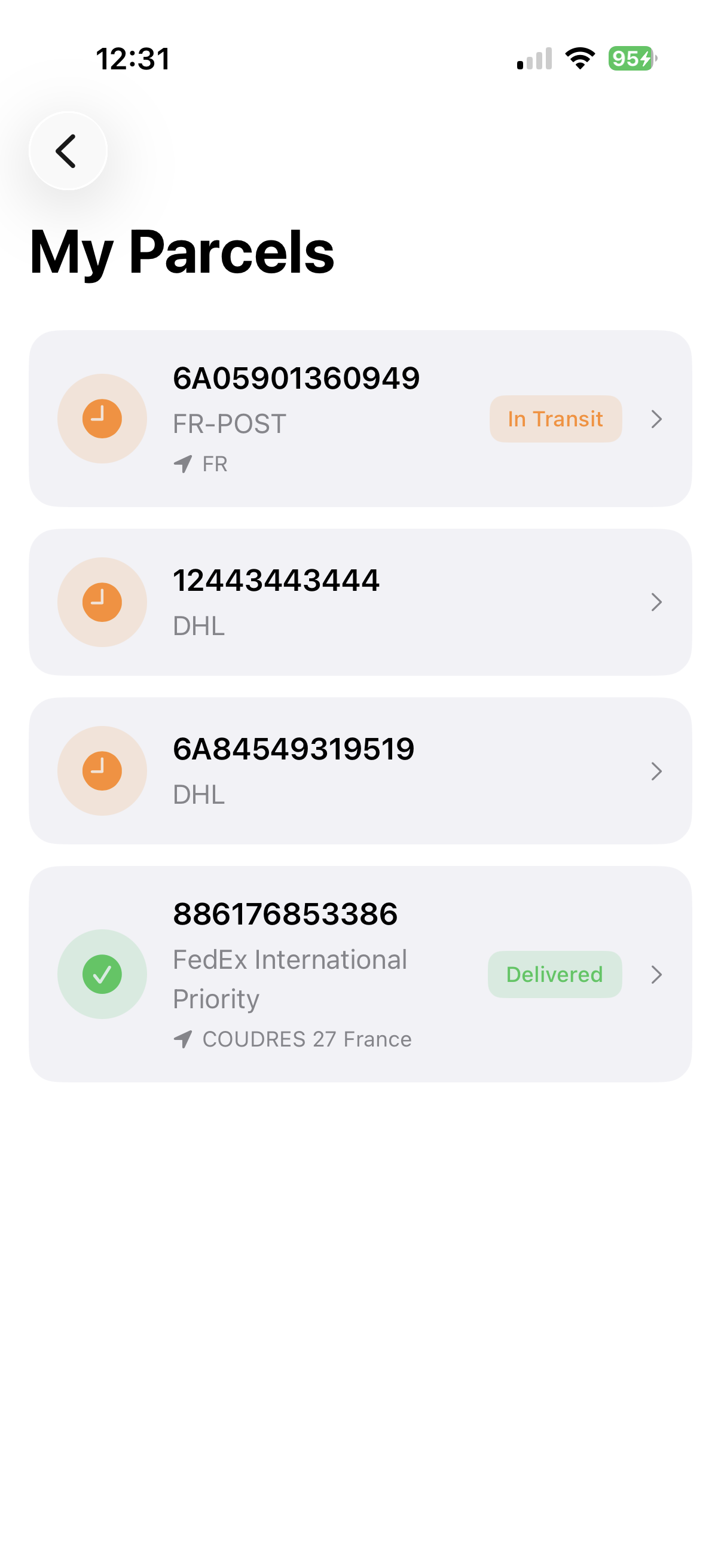Click the location icon beside COUDRES 27 France

184,1039
